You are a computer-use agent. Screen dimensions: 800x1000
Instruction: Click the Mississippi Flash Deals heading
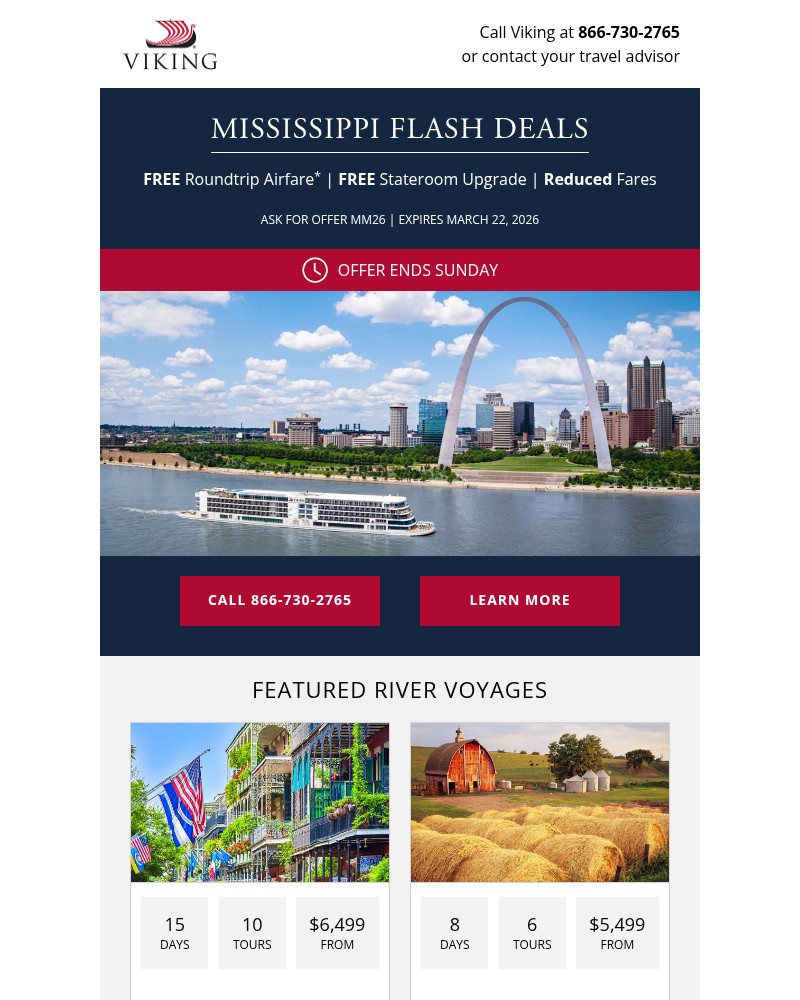pos(400,129)
